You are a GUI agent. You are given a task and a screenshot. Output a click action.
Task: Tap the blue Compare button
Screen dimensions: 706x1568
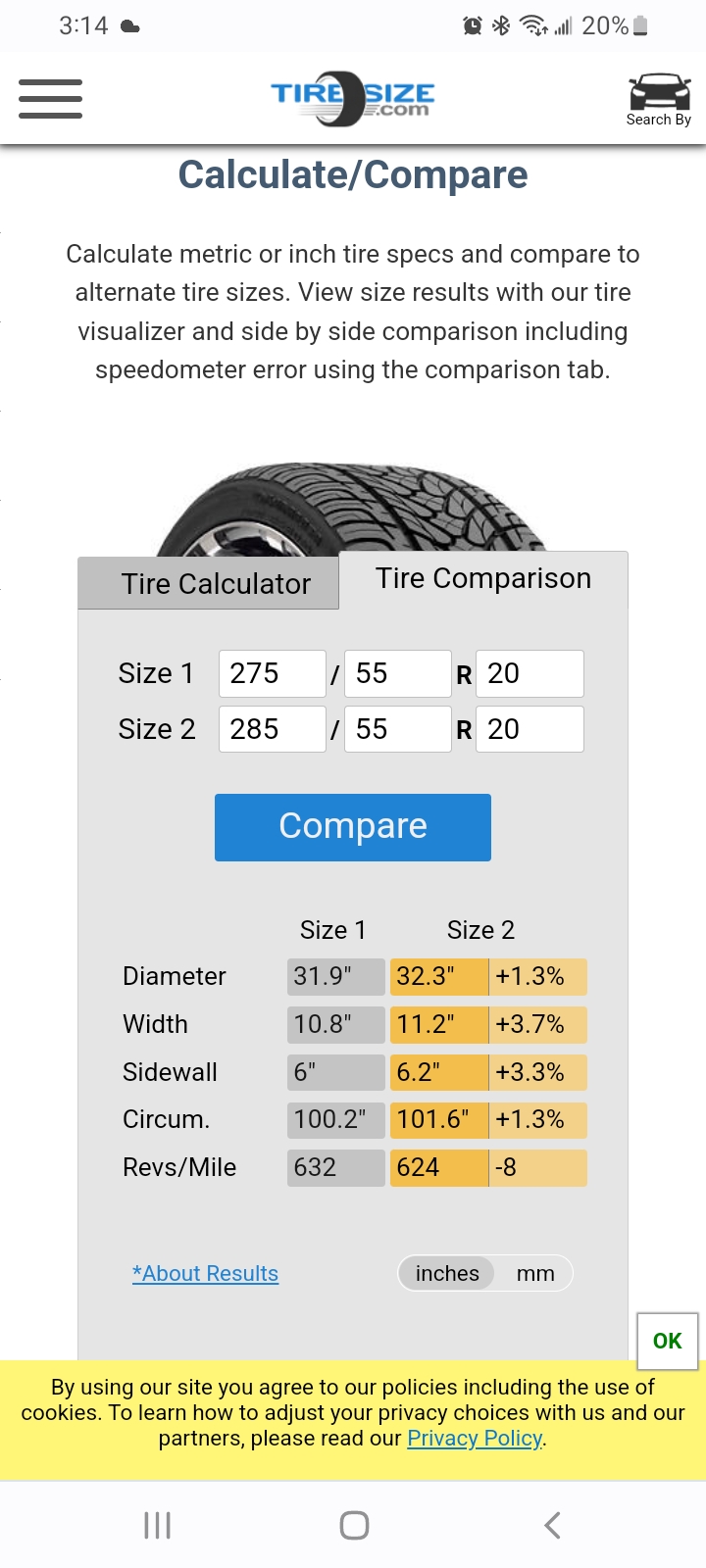click(x=353, y=827)
